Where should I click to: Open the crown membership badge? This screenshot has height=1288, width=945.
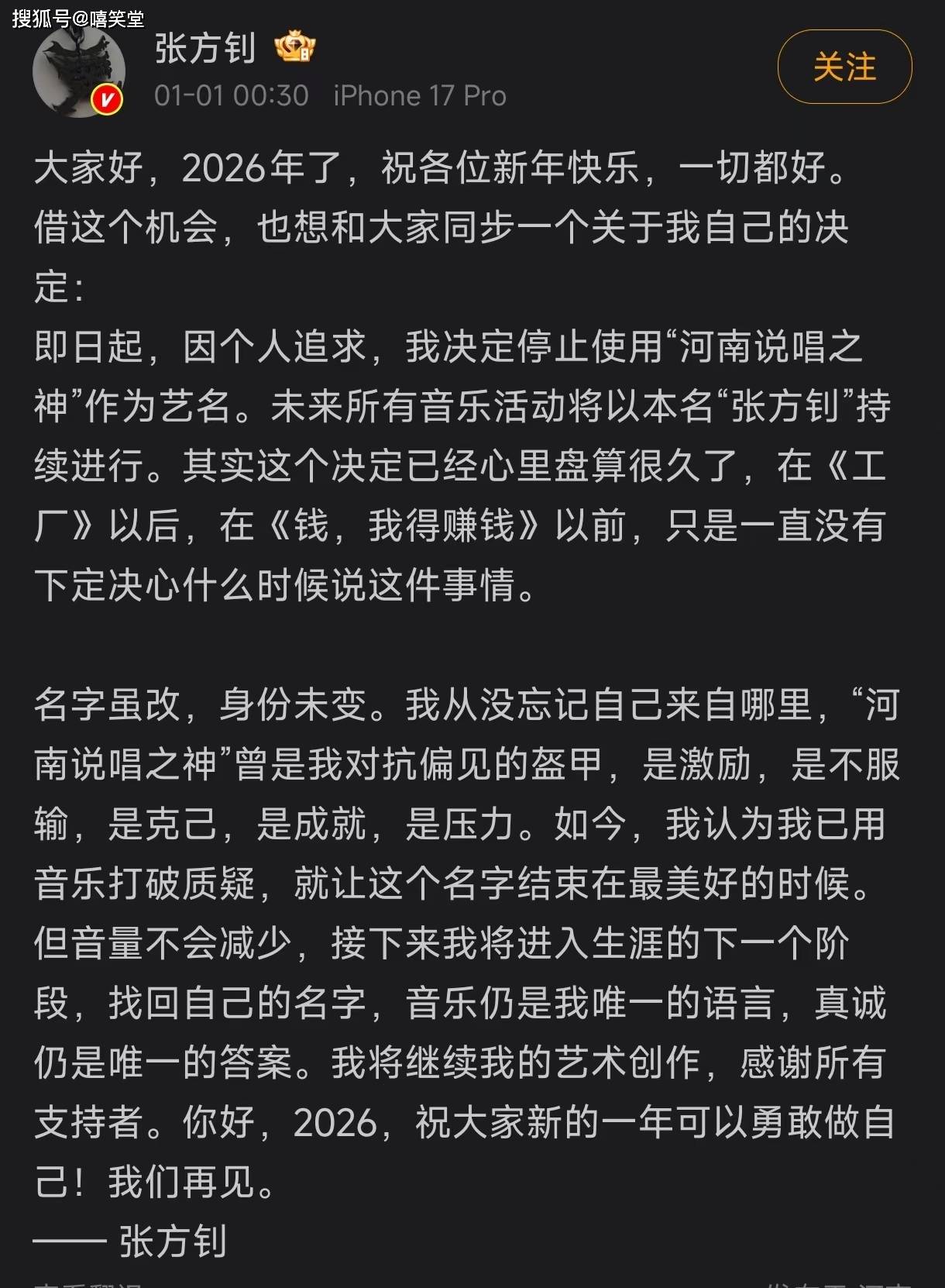point(294,49)
